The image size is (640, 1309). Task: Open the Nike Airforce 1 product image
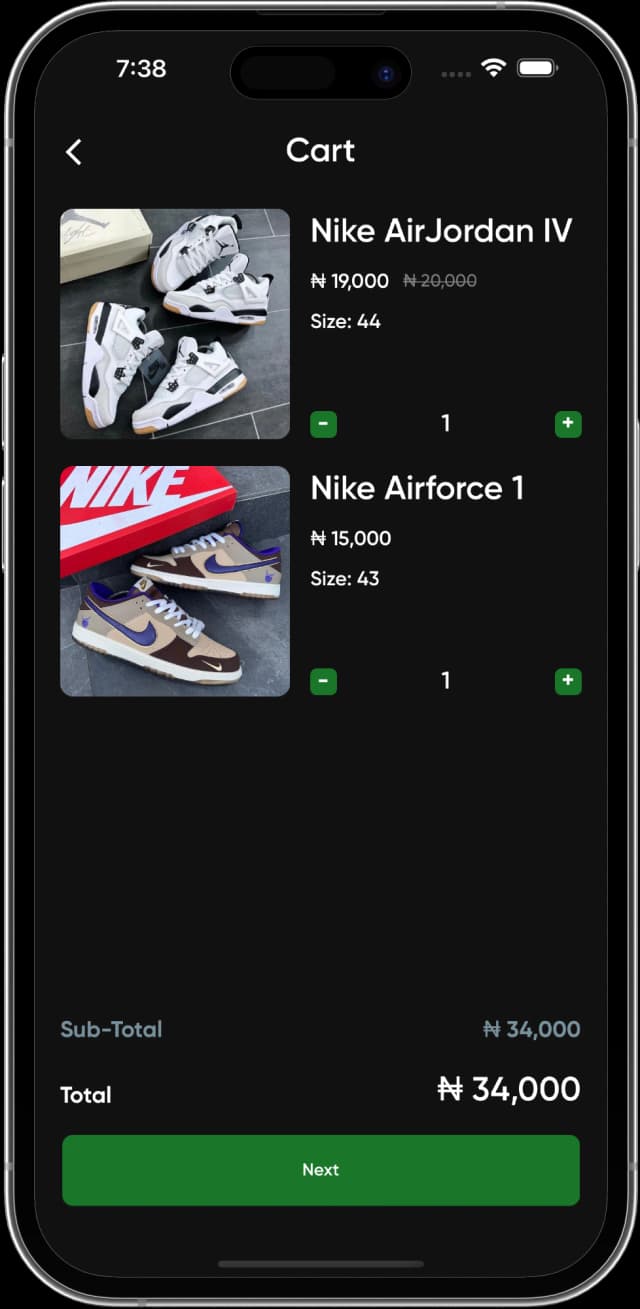point(175,581)
